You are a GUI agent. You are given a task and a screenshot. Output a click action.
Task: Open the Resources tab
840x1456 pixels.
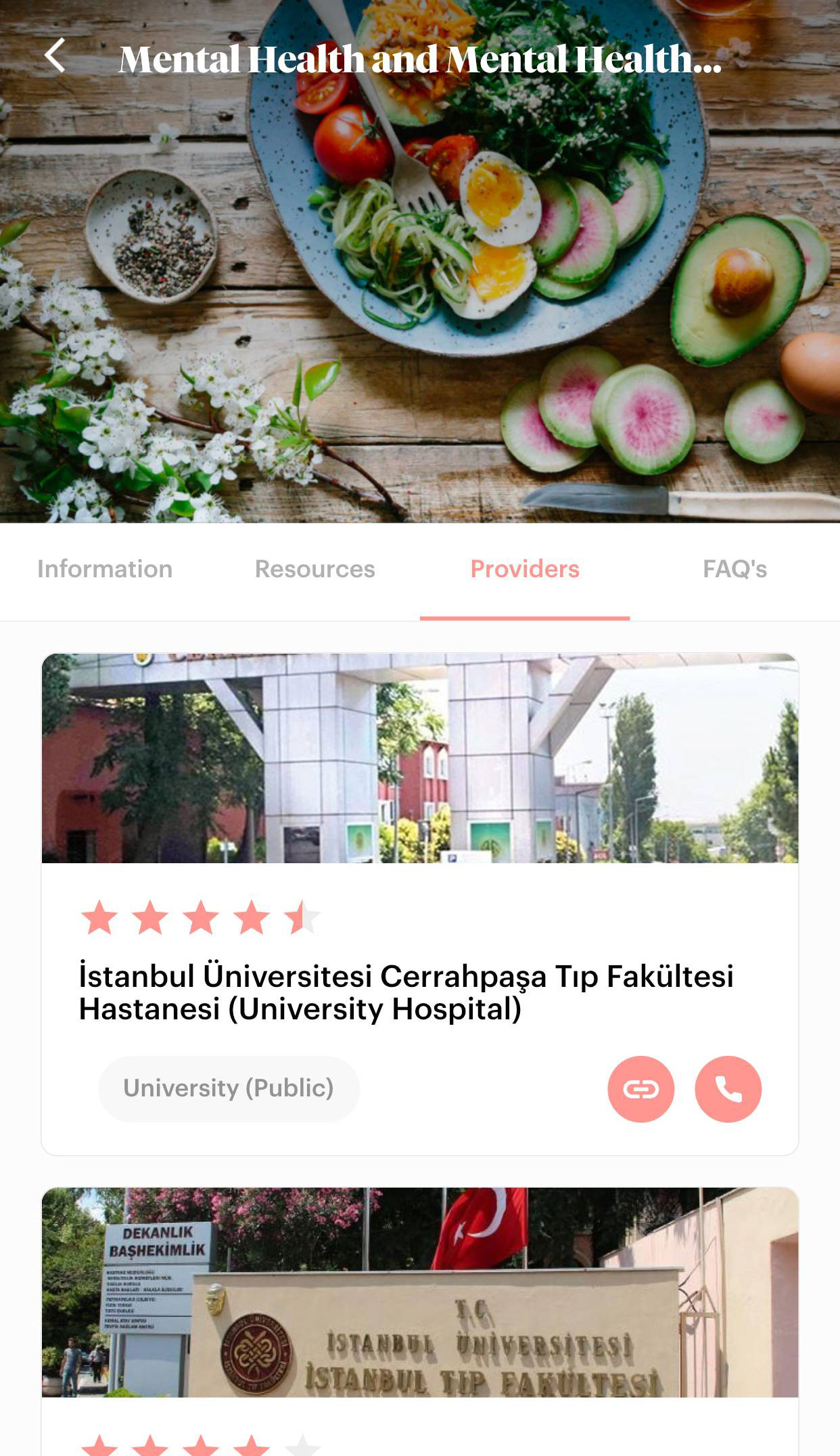coord(314,569)
